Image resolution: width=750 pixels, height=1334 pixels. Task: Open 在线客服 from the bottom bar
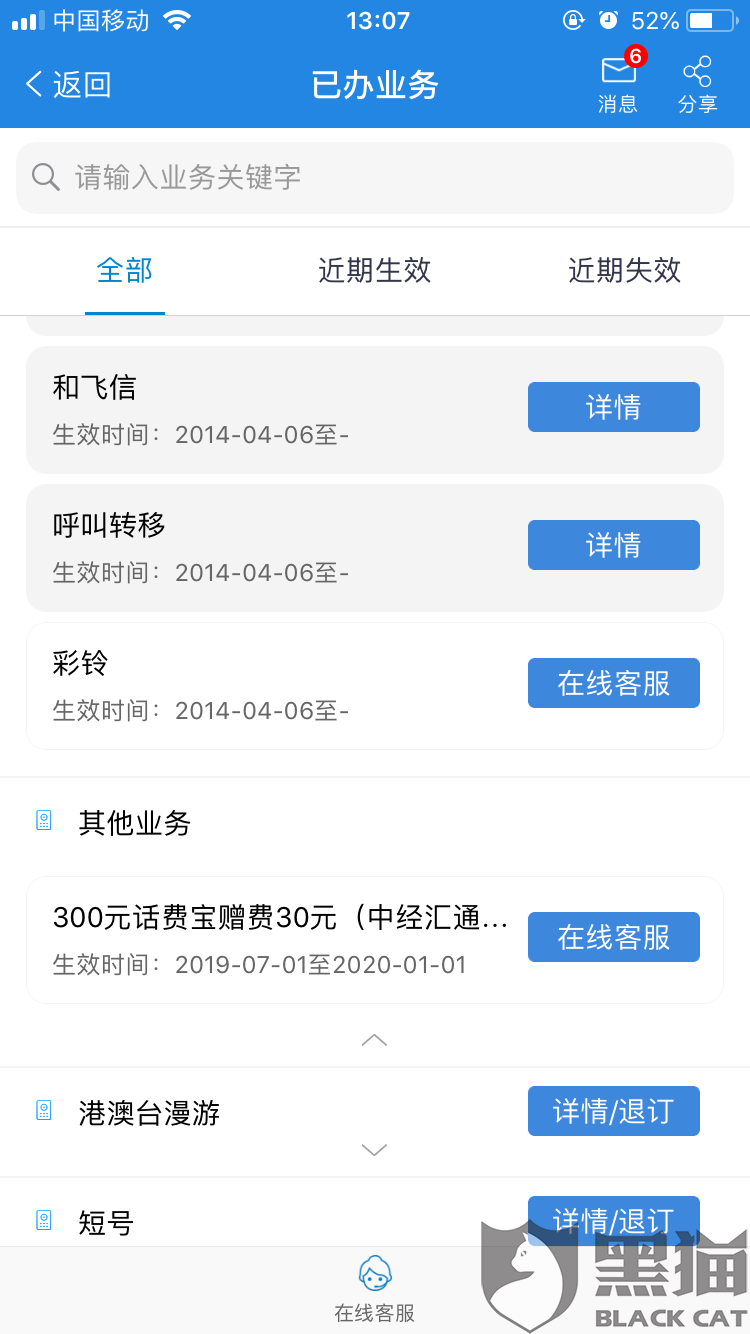(x=374, y=1290)
